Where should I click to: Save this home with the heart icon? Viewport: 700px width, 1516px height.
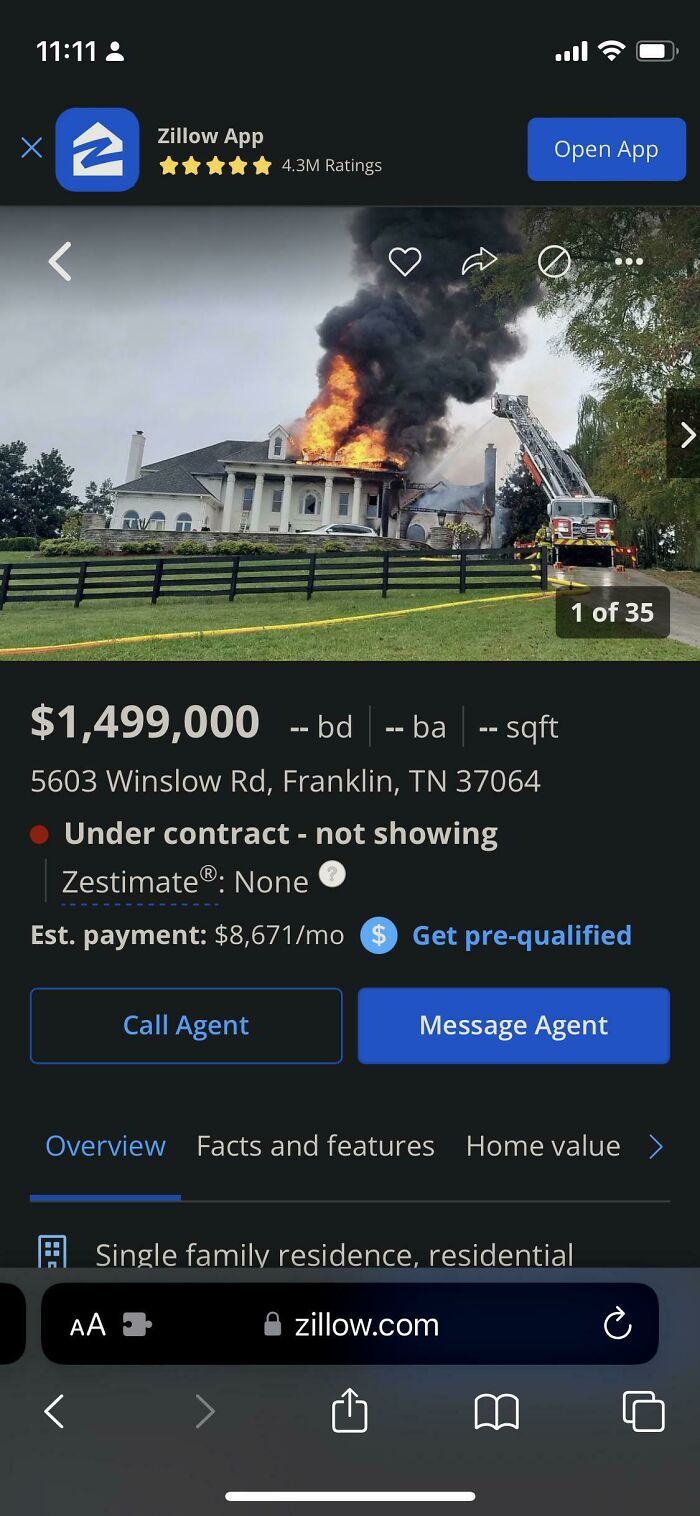(405, 262)
